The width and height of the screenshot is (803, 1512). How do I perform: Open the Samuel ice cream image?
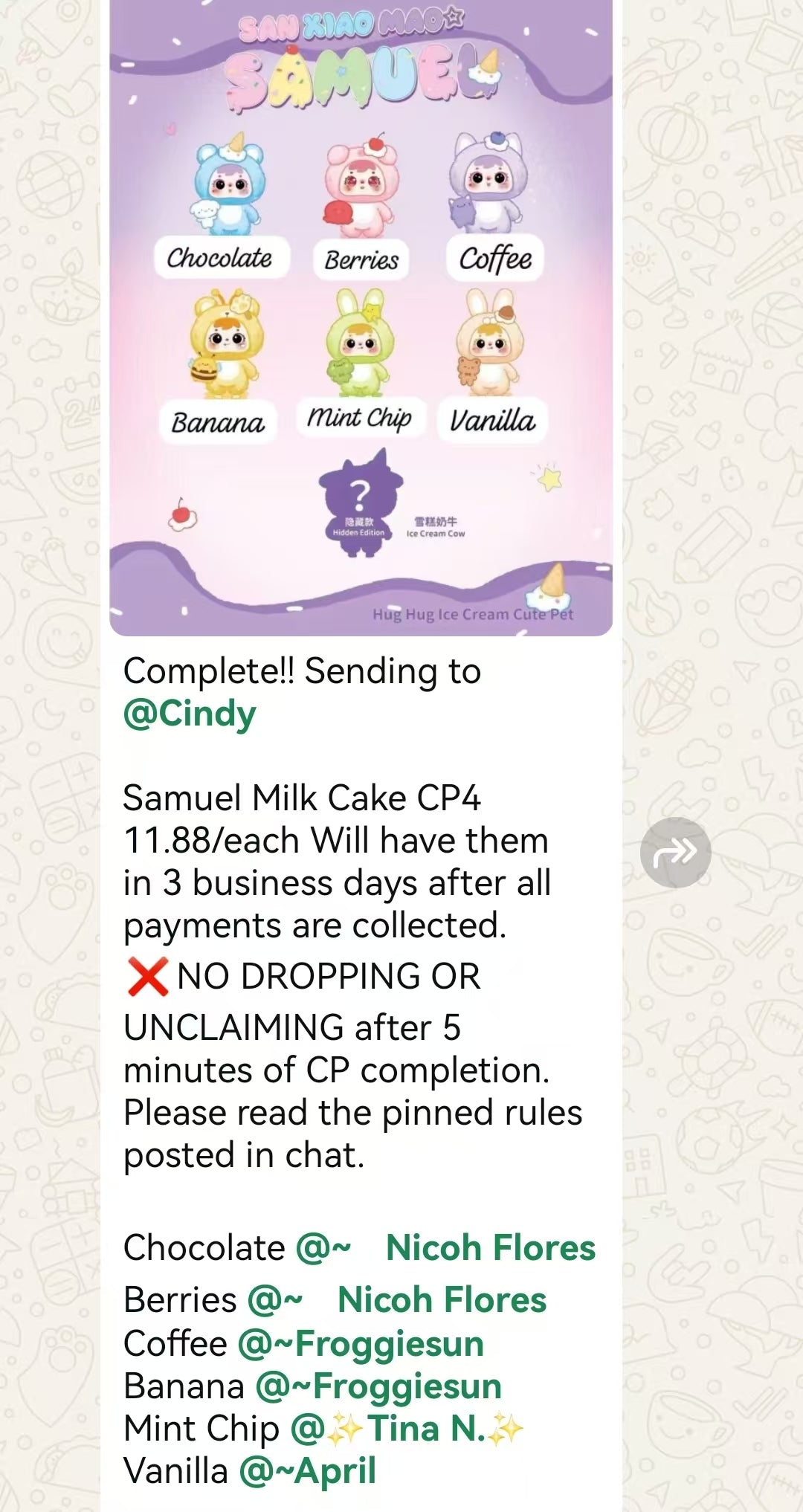pos(361,320)
